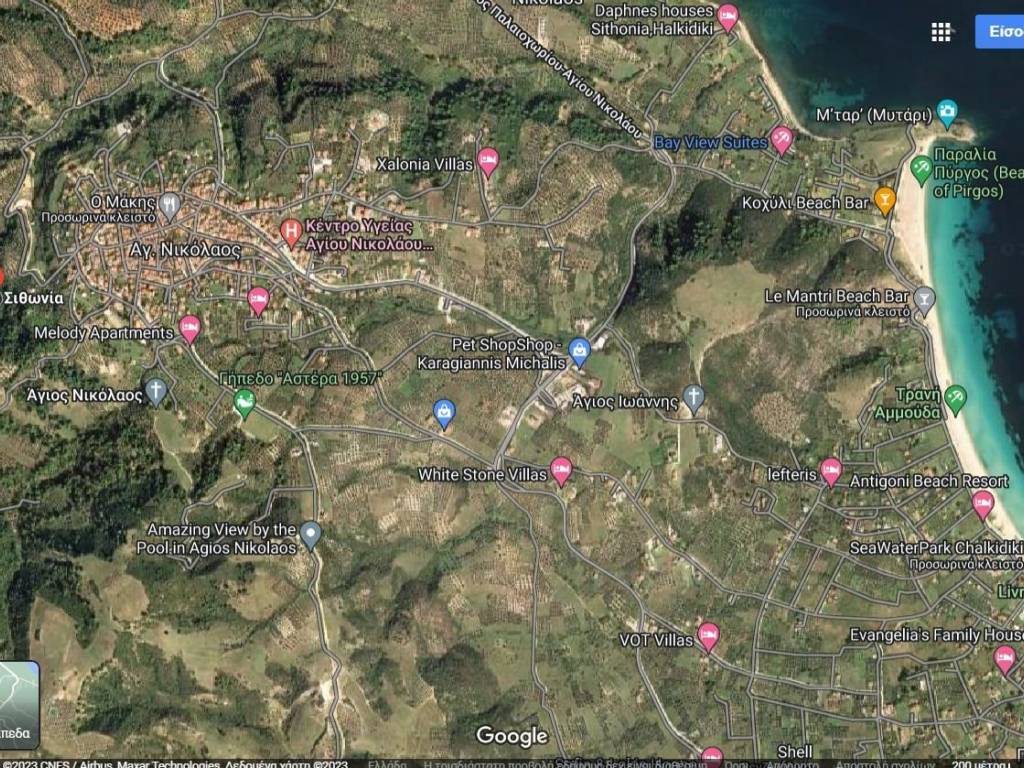Viewport: 1024px width, 768px height.
Task: Open the Daphnes houses Sithonia marker
Action: click(x=728, y=16)
